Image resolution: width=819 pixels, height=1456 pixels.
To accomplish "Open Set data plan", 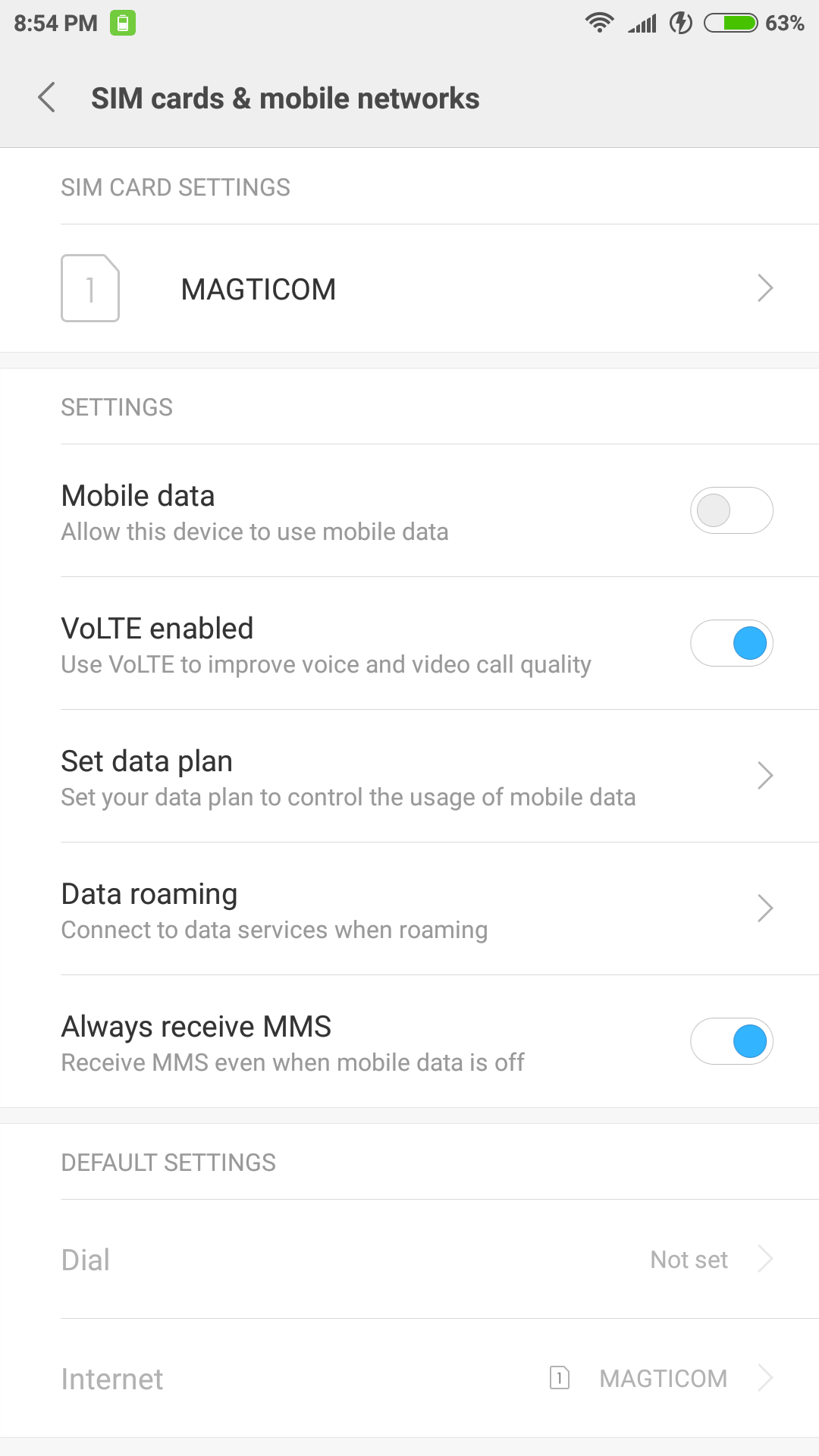I will 409,776.
